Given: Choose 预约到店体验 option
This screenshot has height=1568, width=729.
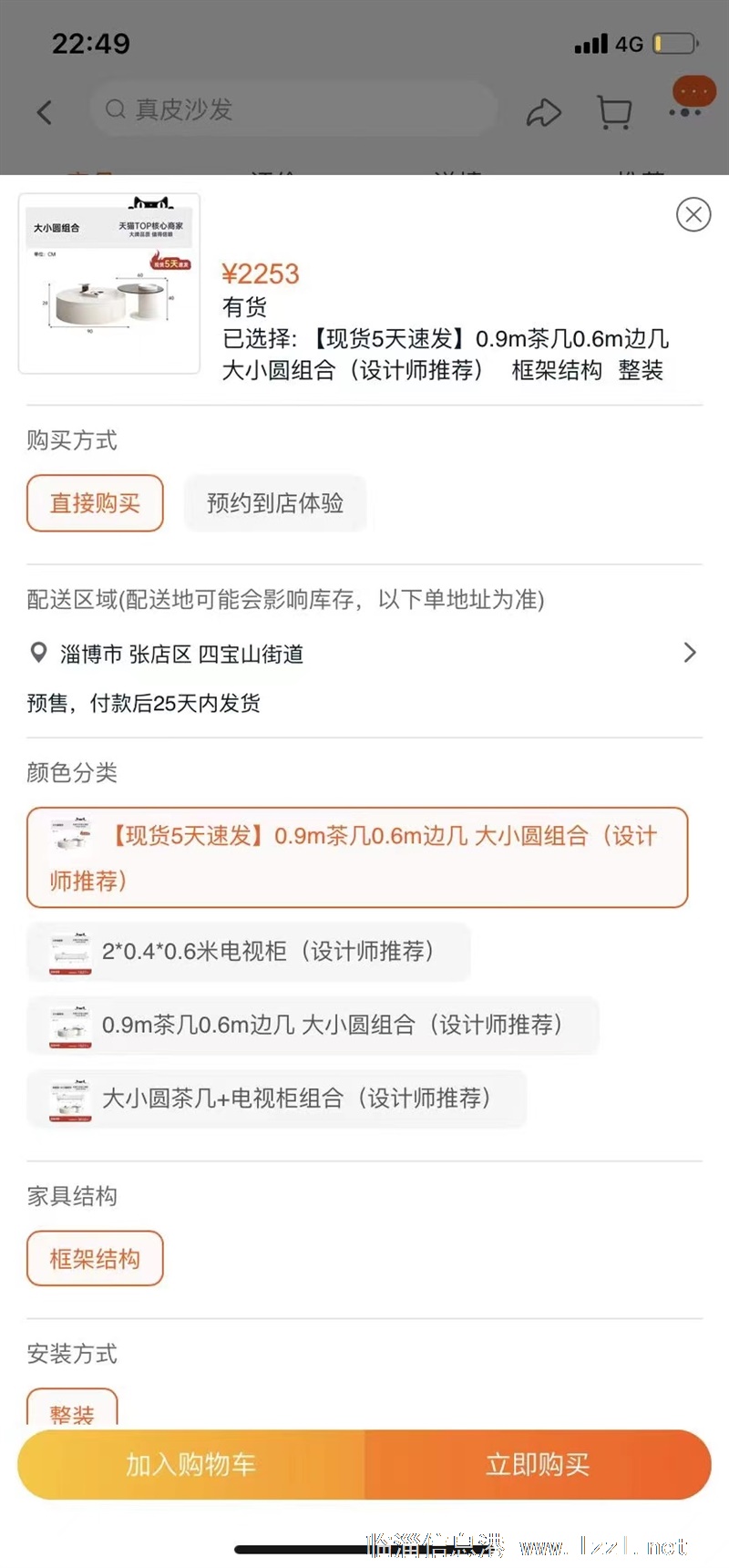Looking at the screenshot, I should 275,503.
